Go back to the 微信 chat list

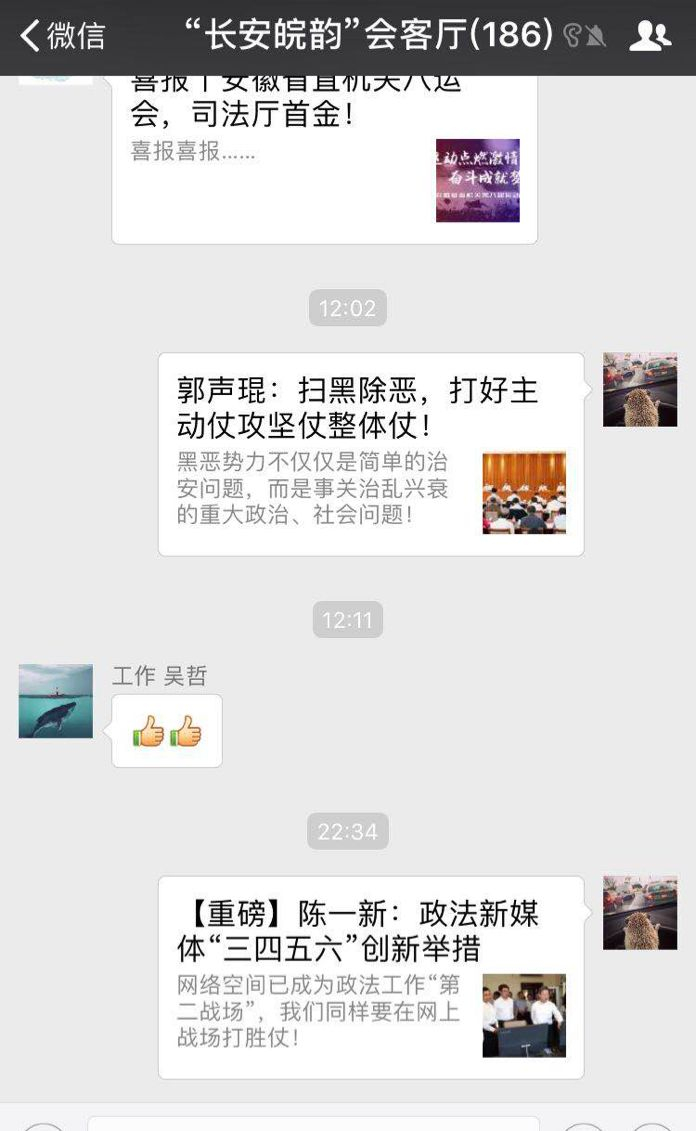click(x=62, y=36)
